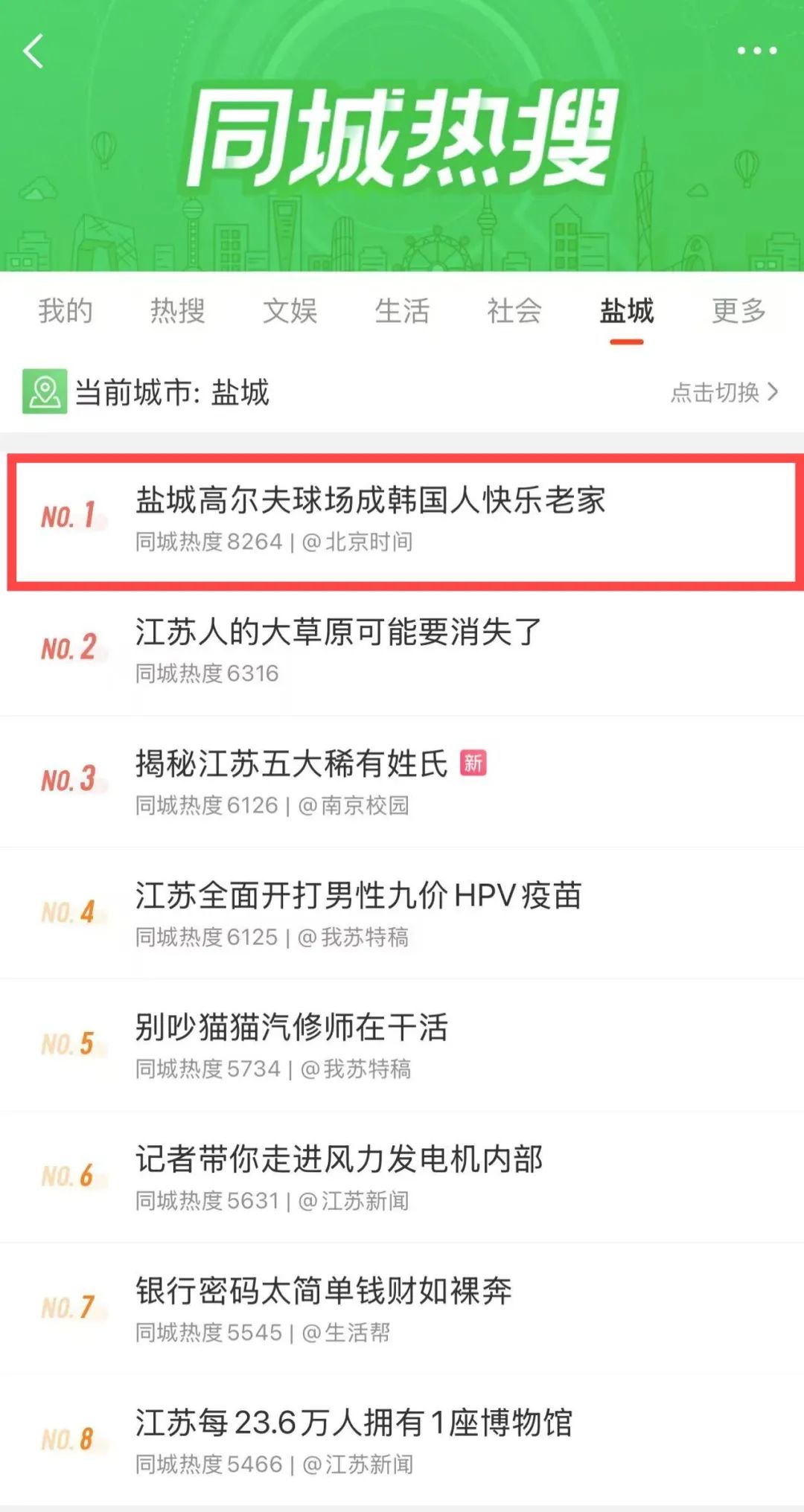Viewport: 804px width, 1512px height.
Task: Select the 文娱 tab
Action: pyautogui.click(x=290, y=311)
